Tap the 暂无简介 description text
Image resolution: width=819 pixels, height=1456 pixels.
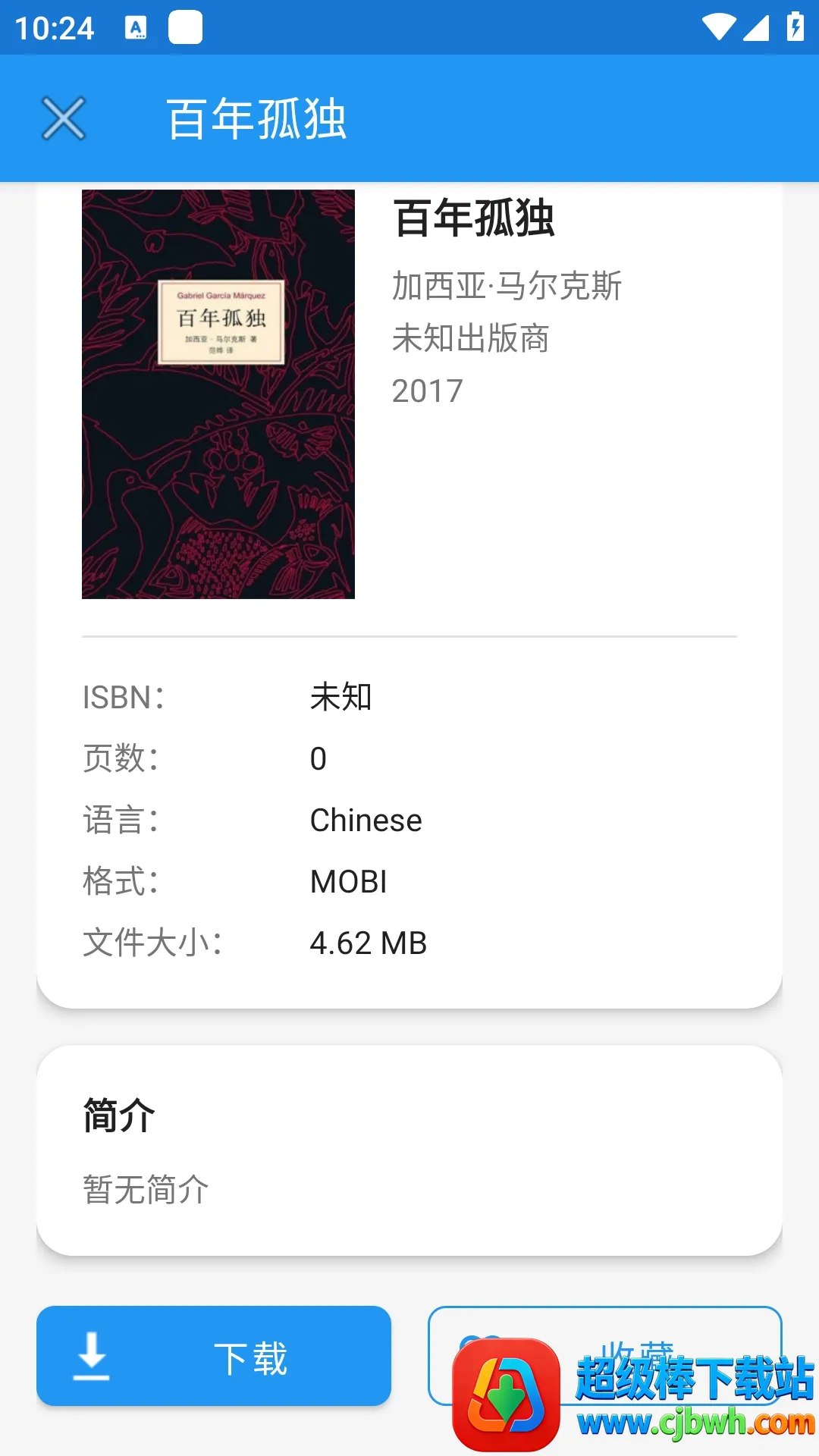coord(144,1188)
